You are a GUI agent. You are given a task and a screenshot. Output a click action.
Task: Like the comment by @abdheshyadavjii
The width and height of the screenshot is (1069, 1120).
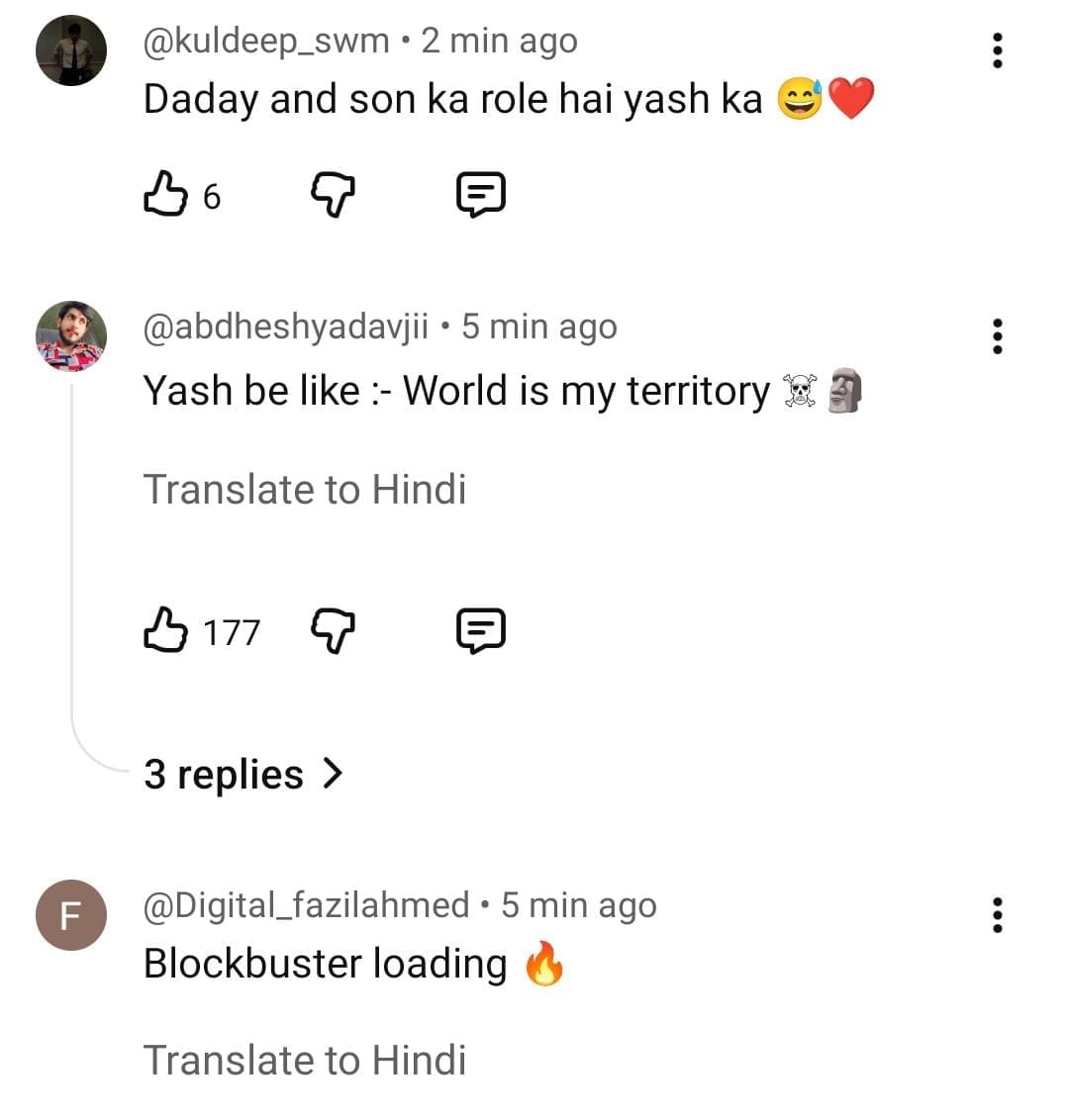(x=164, y=630)
